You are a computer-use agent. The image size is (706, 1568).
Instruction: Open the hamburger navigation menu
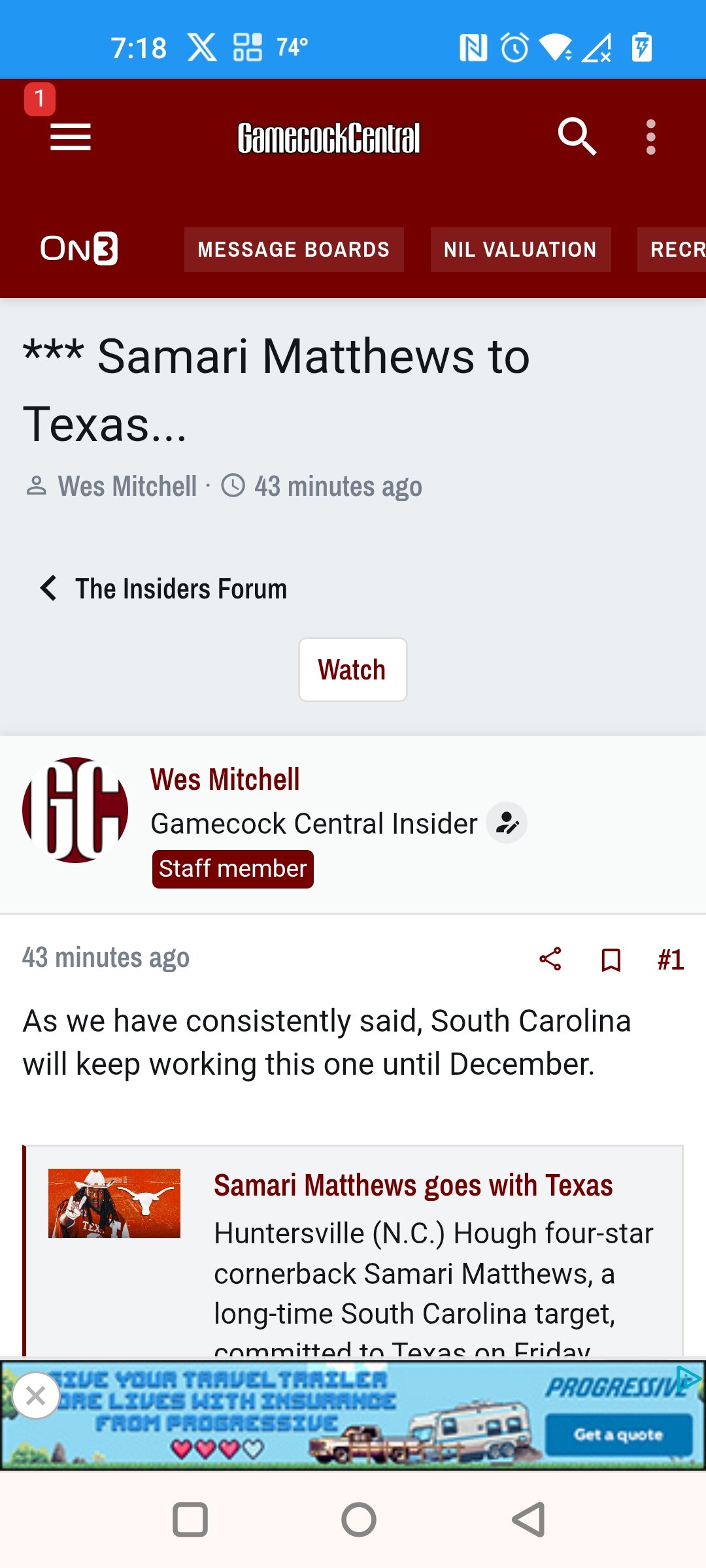pyautogui.click(x=71, y=137)
